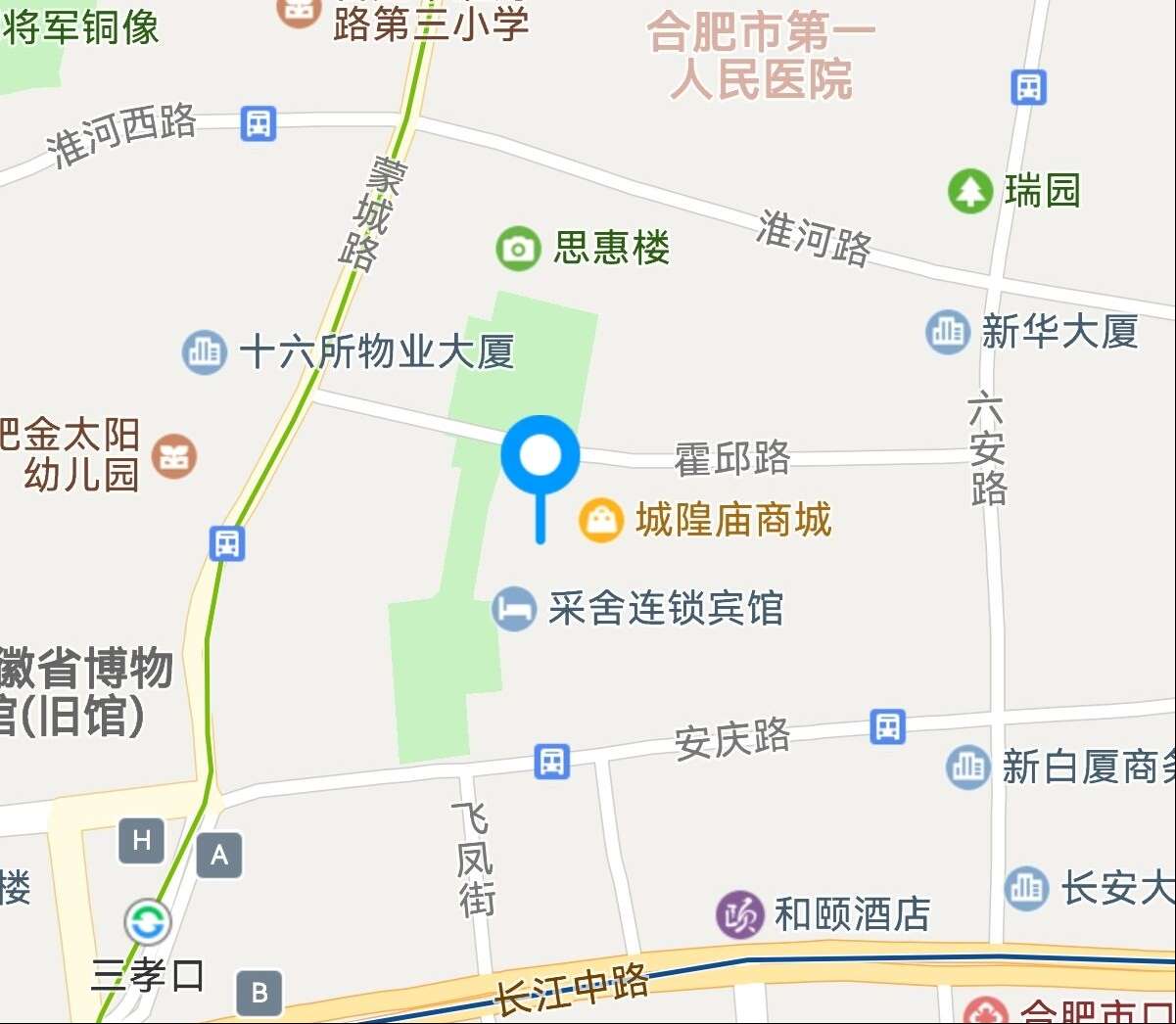Open the 新白厦 building marker
Viewport: 1176px width, 1024px height.
tap(967, 767)
